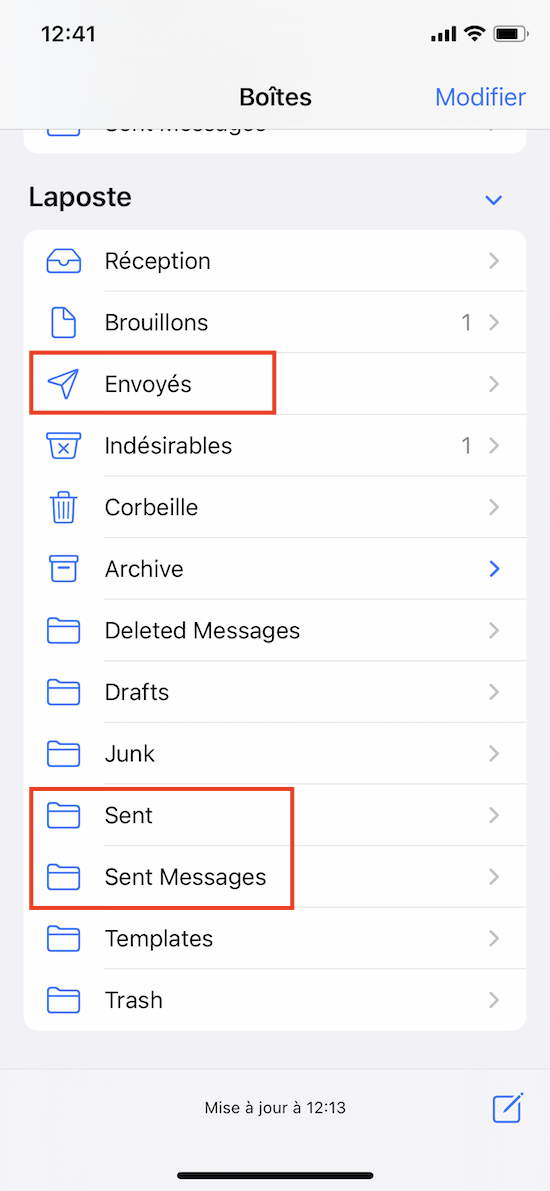Open the Sent Messages folder under Laposte

coord(275,877)
